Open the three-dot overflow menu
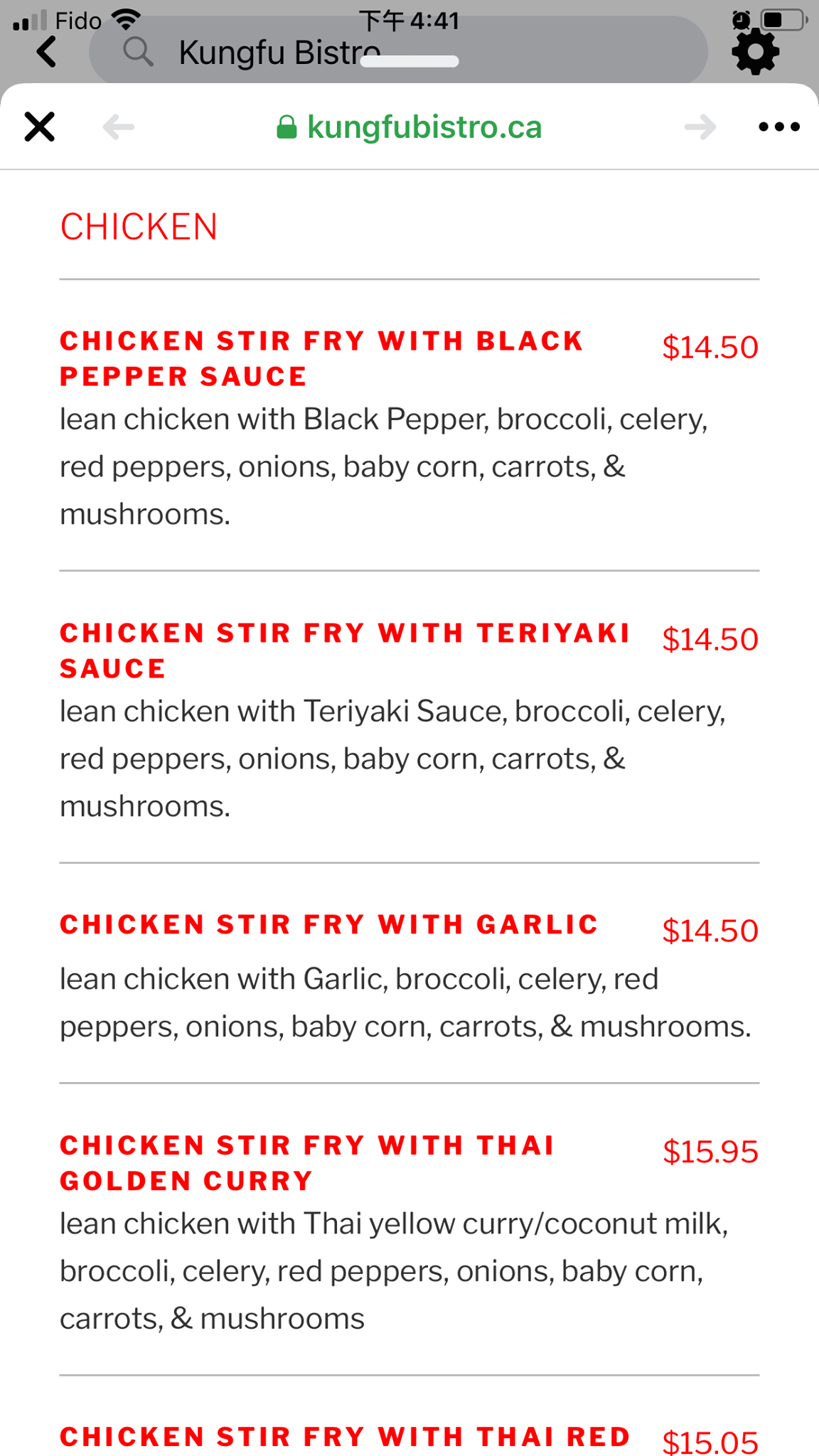819x1456 pixels. 779,127
